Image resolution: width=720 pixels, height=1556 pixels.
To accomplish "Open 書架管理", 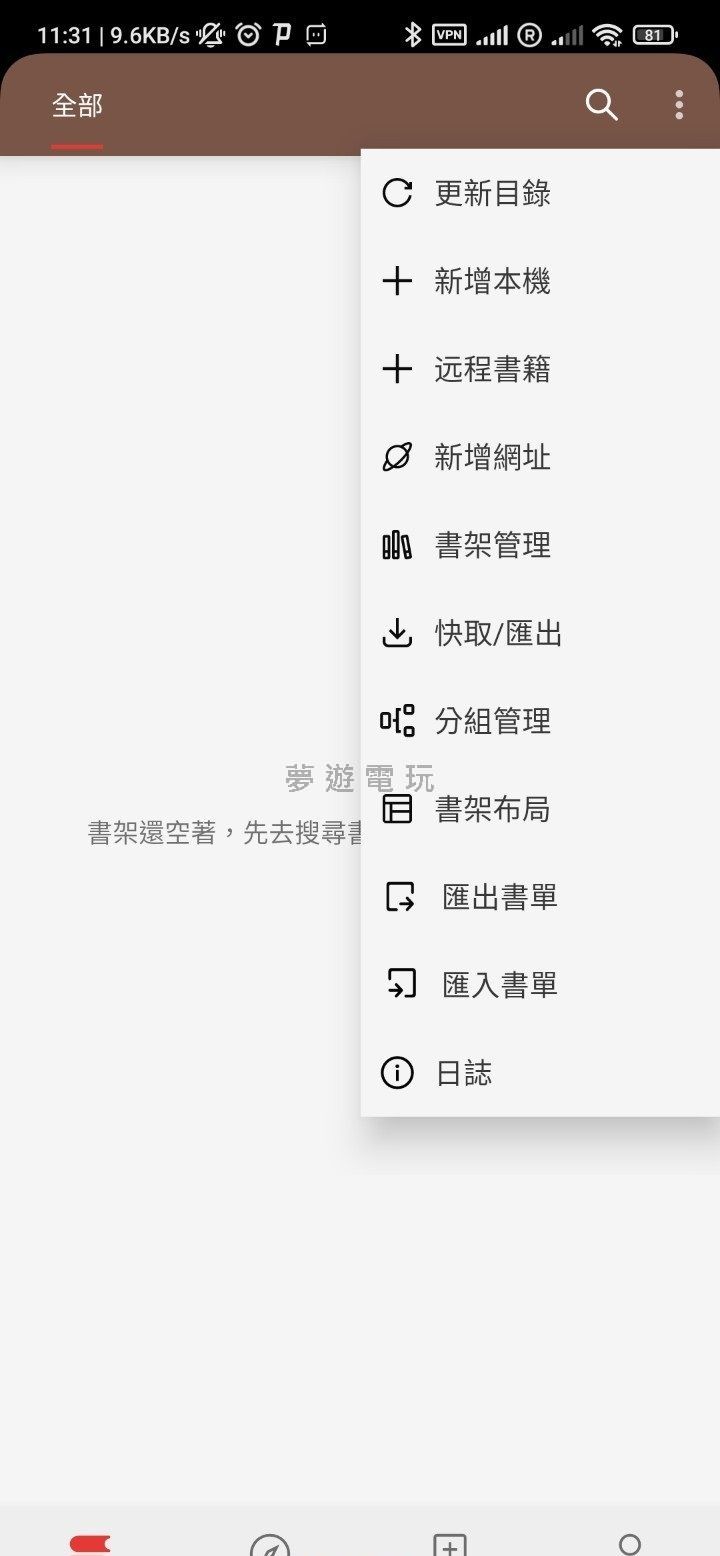I will point(492,545).
